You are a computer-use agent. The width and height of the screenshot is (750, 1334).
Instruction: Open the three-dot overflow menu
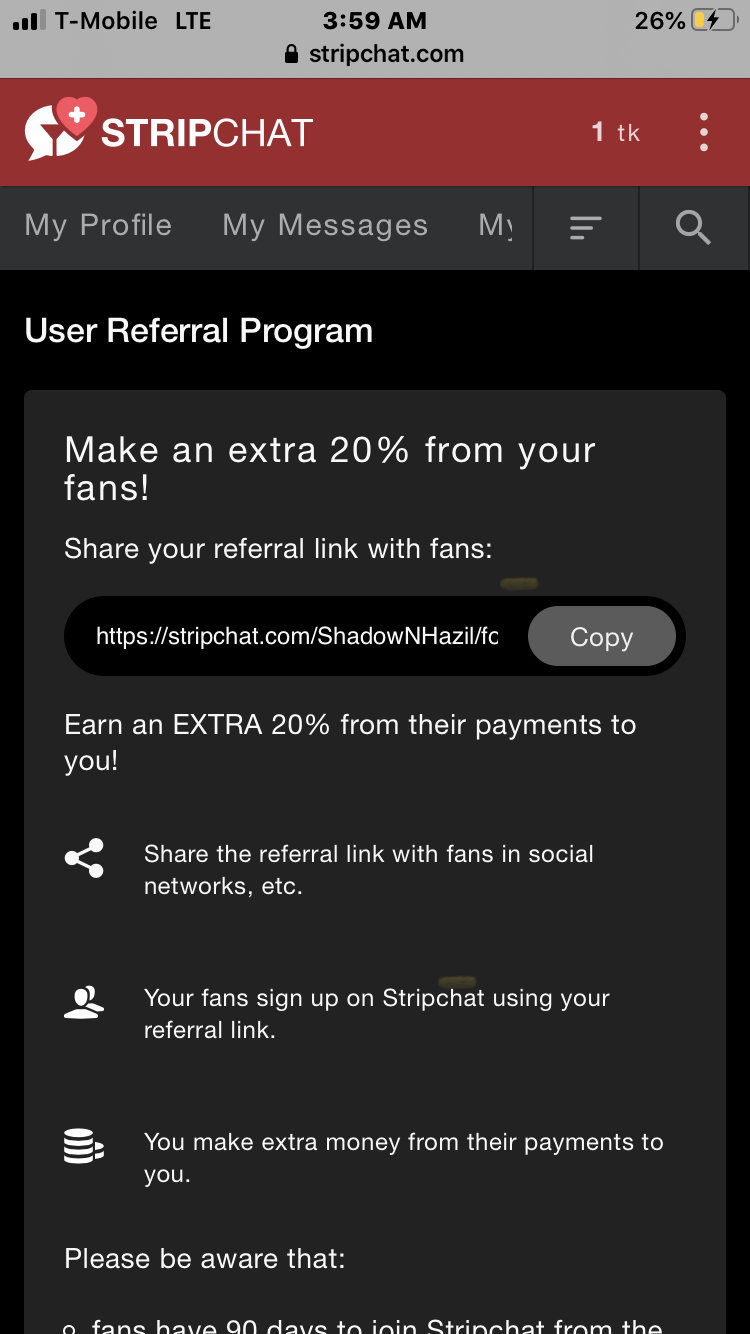click(x=704, y=132)
